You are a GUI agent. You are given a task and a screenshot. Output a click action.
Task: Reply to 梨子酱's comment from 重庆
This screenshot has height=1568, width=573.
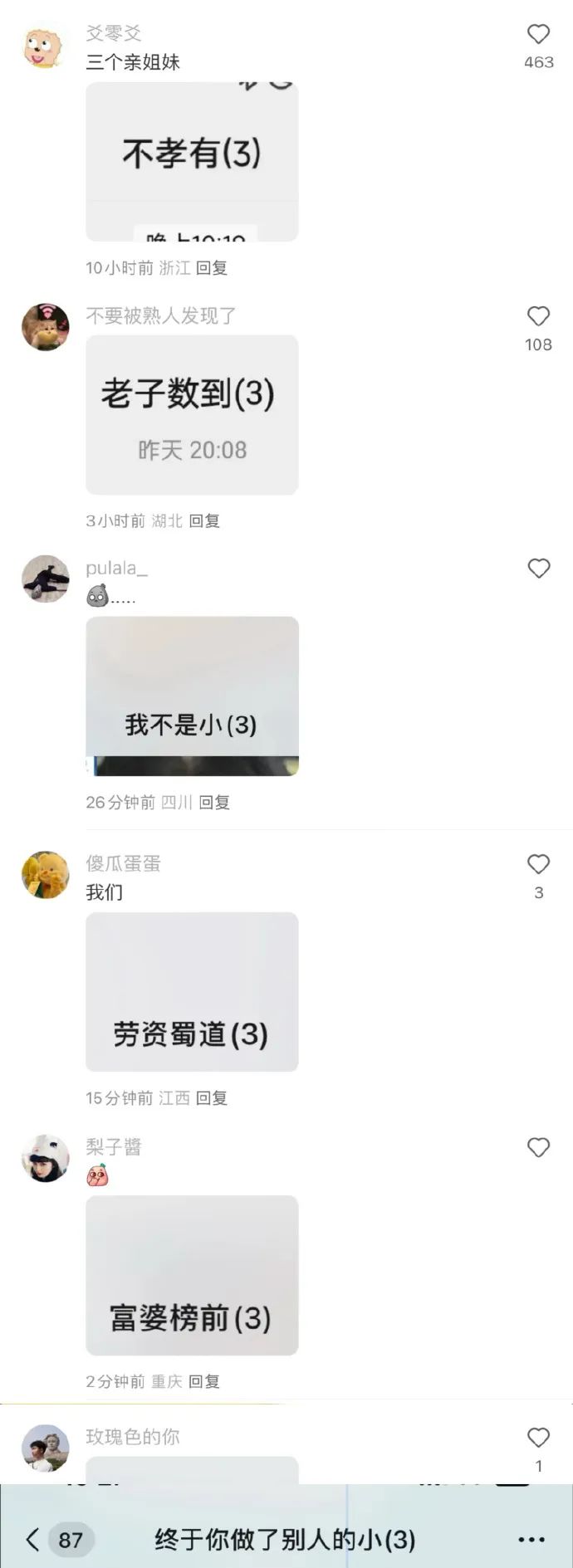point(204,1381)
